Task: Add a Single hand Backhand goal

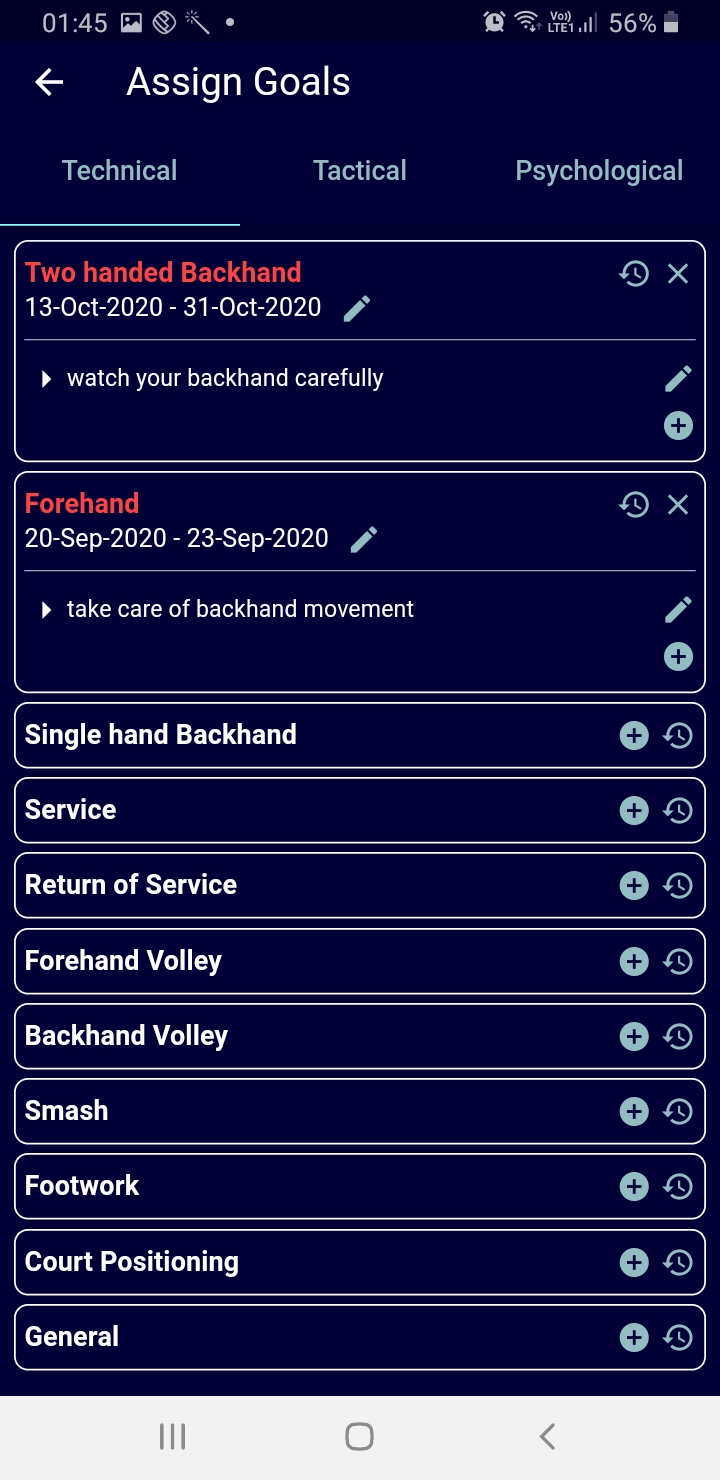Action: [634, 736]
